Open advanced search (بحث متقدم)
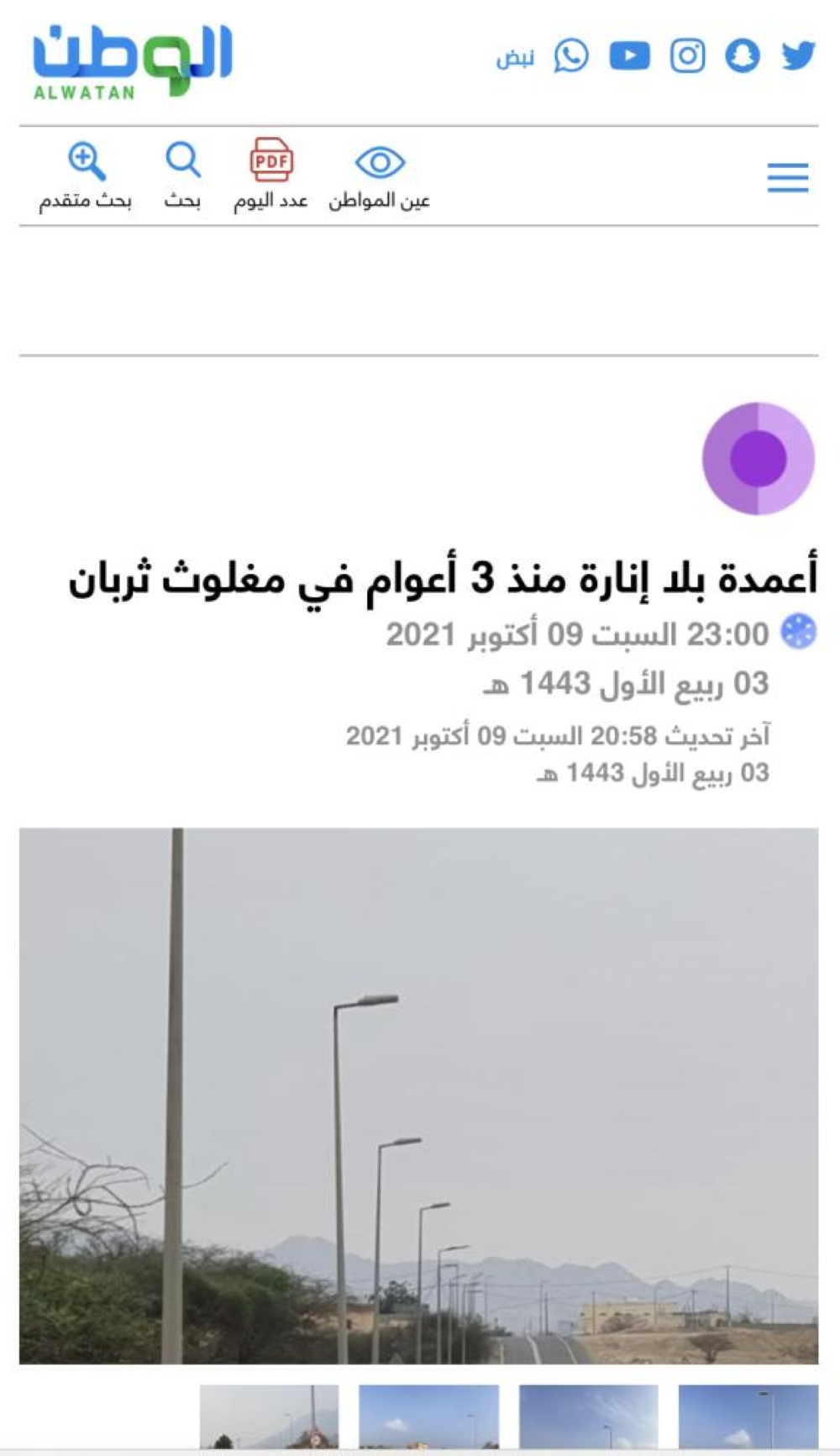Screen dimensions: 840x1456 tap(86, 175)
